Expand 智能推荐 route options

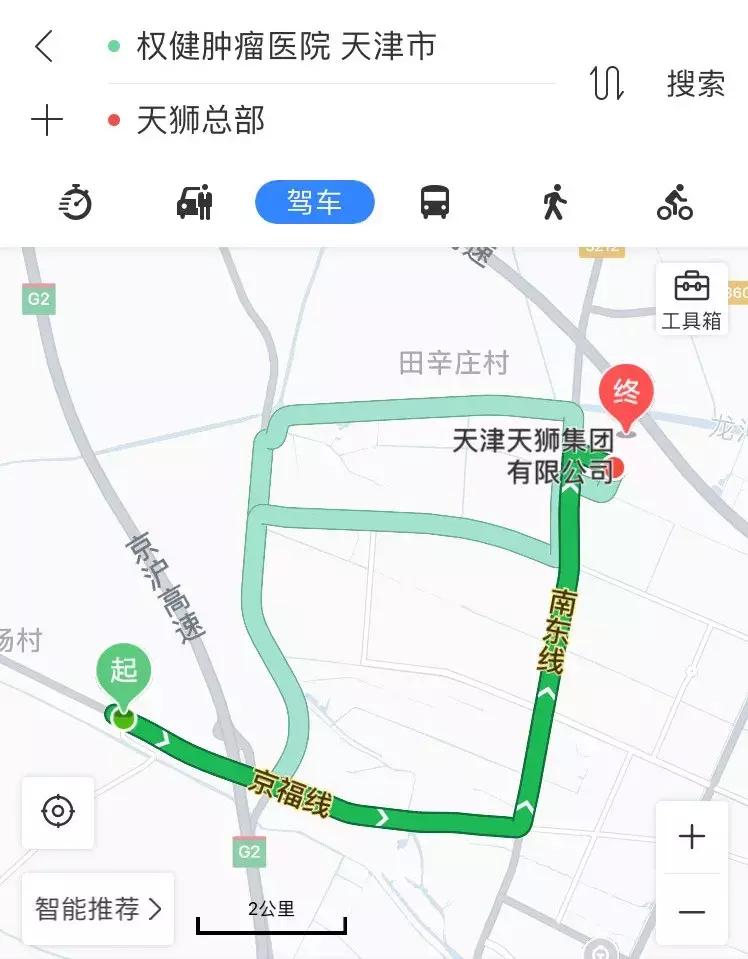pos(96,909)
